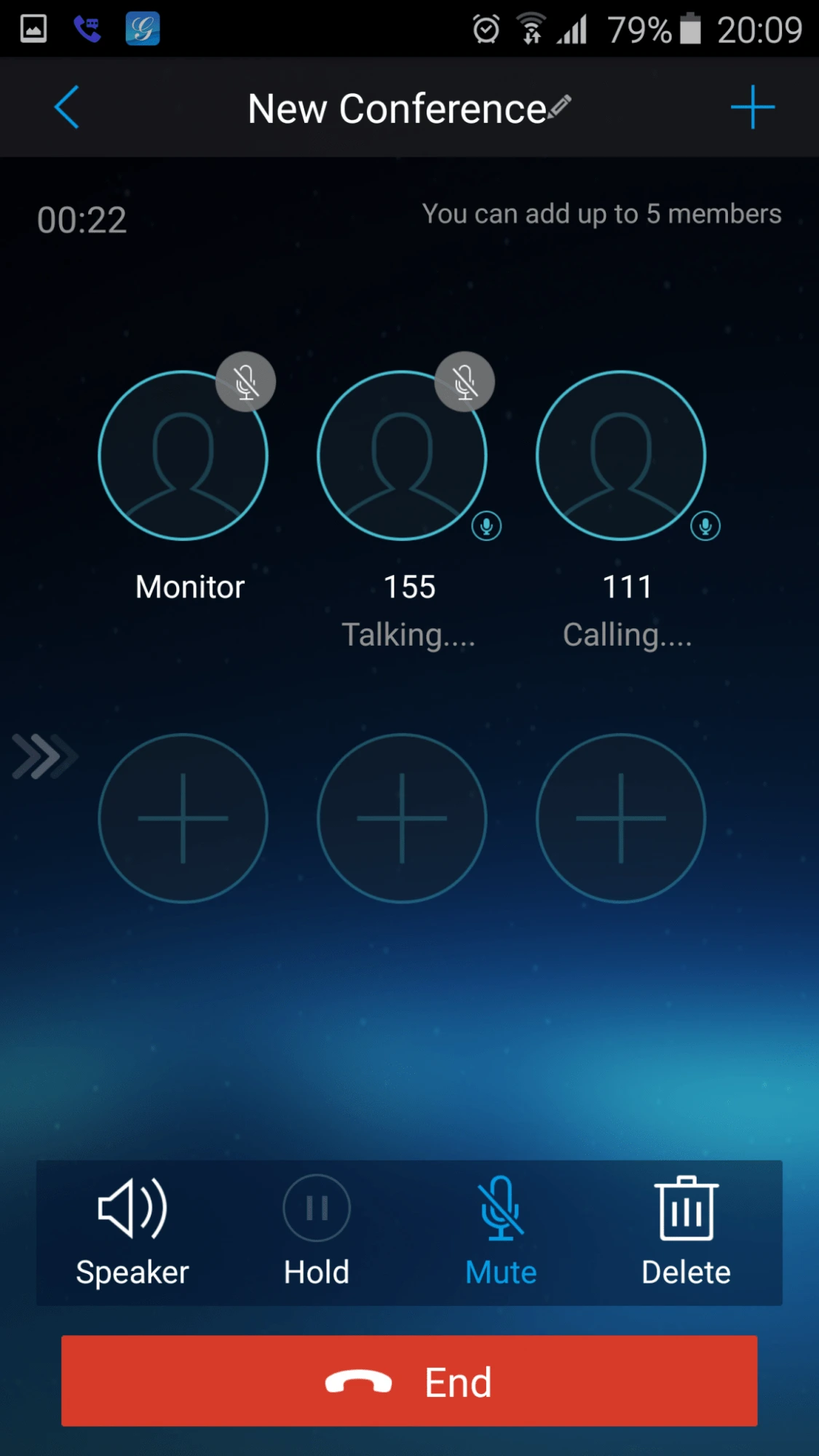The image size is (819, 1456).
Task: Add a member with the top plus icon
Action: pos(752,108)
